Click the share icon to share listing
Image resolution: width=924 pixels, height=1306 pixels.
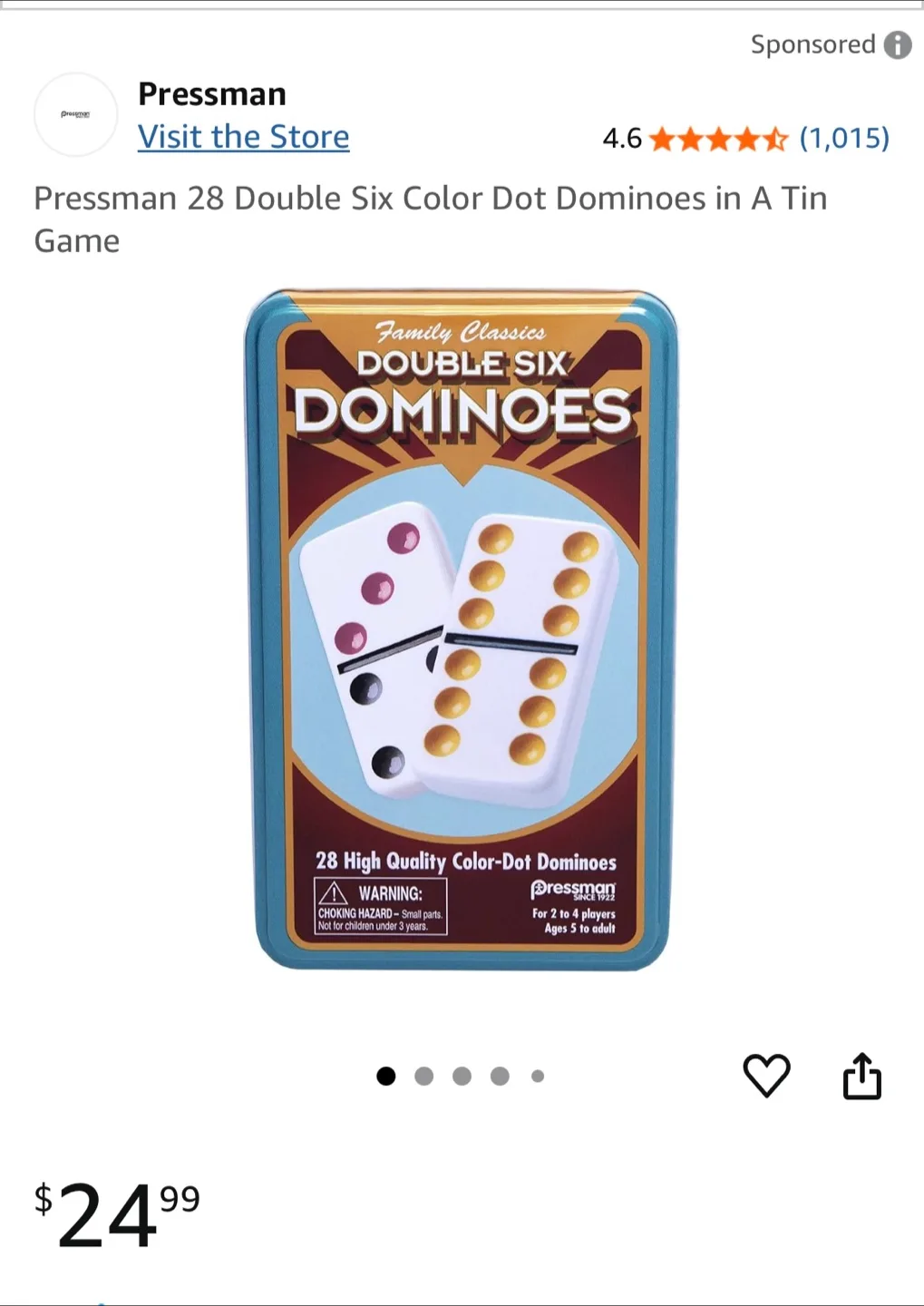[862, 1074]
